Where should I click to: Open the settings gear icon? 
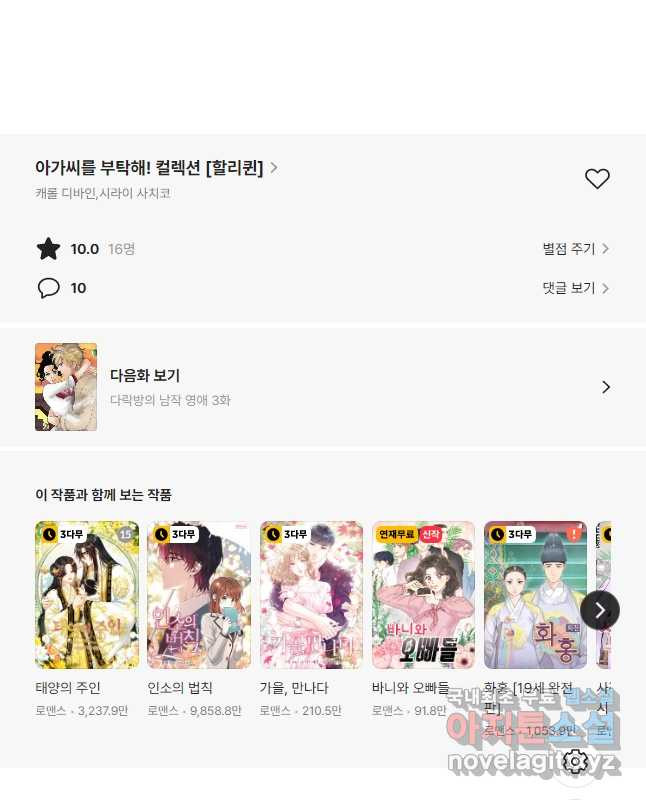point(575,762)
